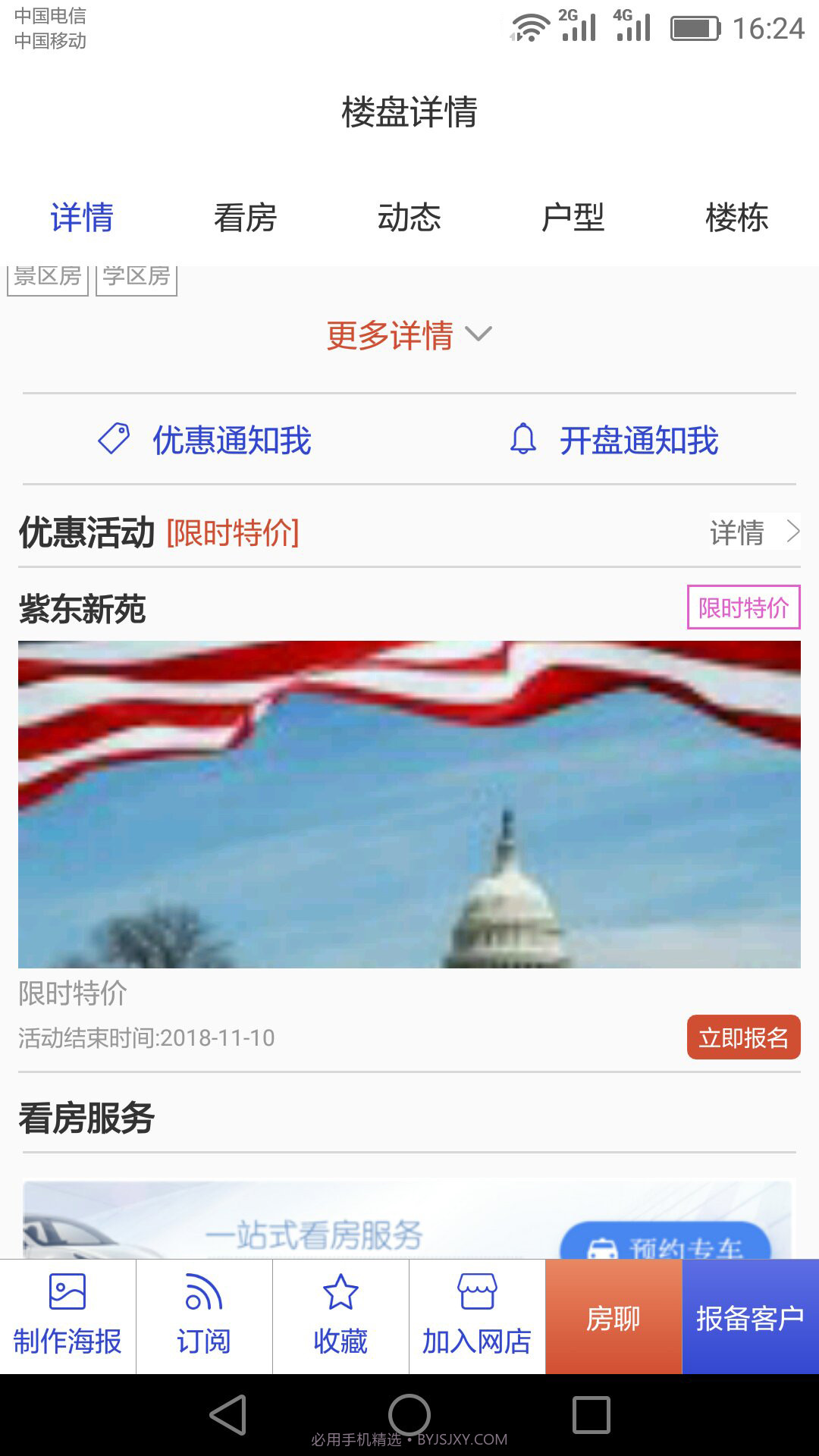The image size is (819, 1456).
Task: Enable opening notifications via 开盘通知我
Action: (639, 441)
